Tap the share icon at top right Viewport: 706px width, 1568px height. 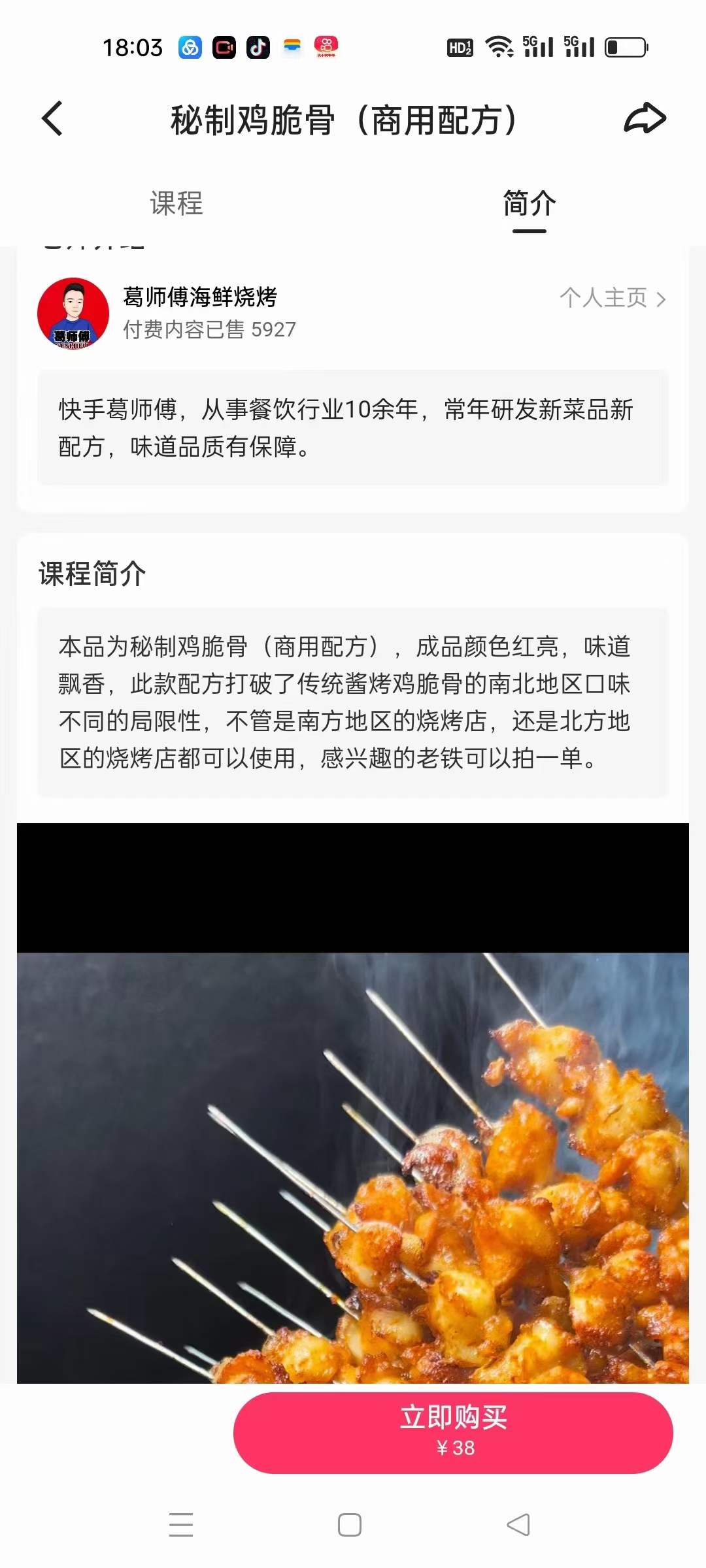[644, 118]
